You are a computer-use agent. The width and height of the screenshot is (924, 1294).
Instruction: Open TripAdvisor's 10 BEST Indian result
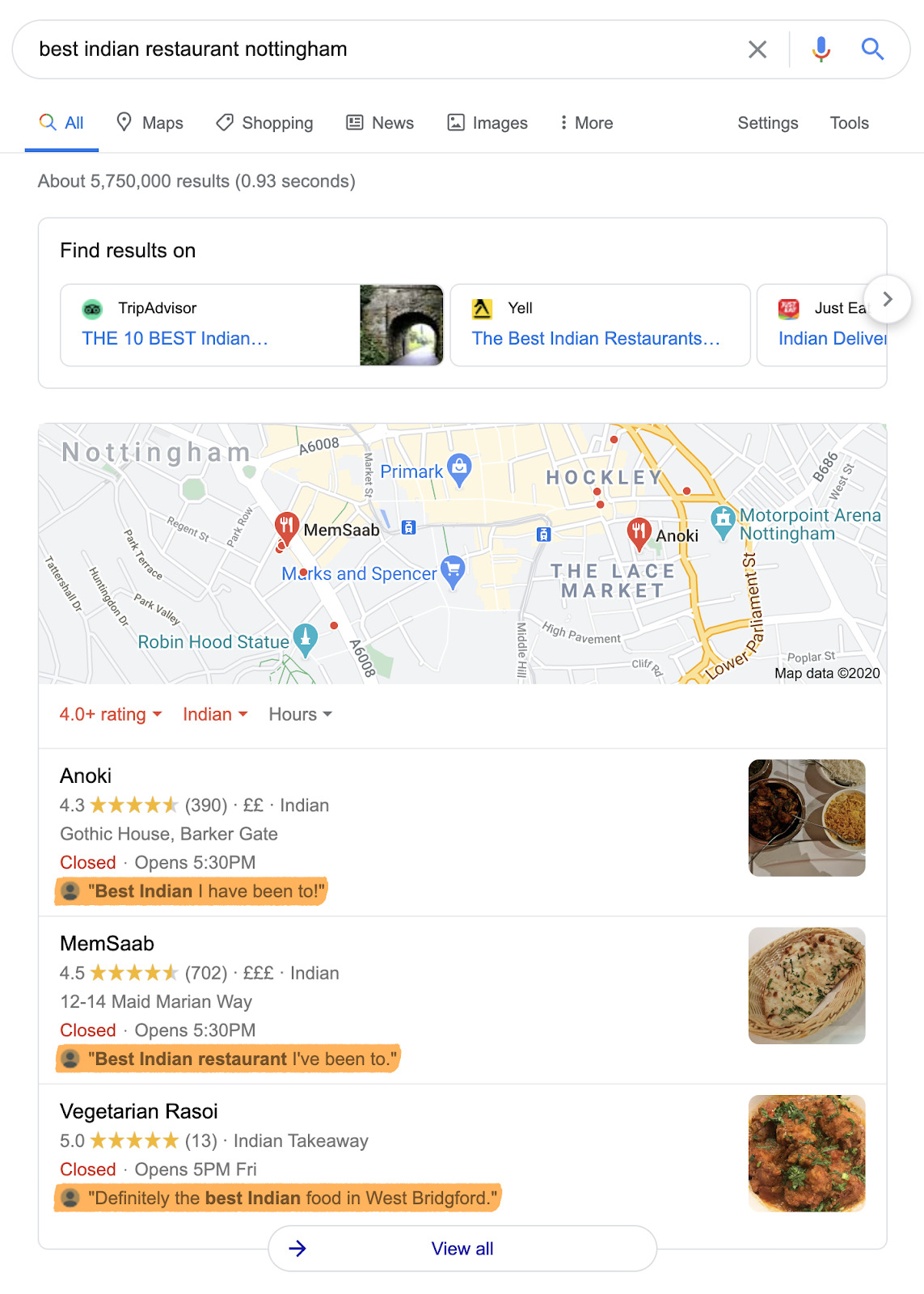(x=175, y=338)
